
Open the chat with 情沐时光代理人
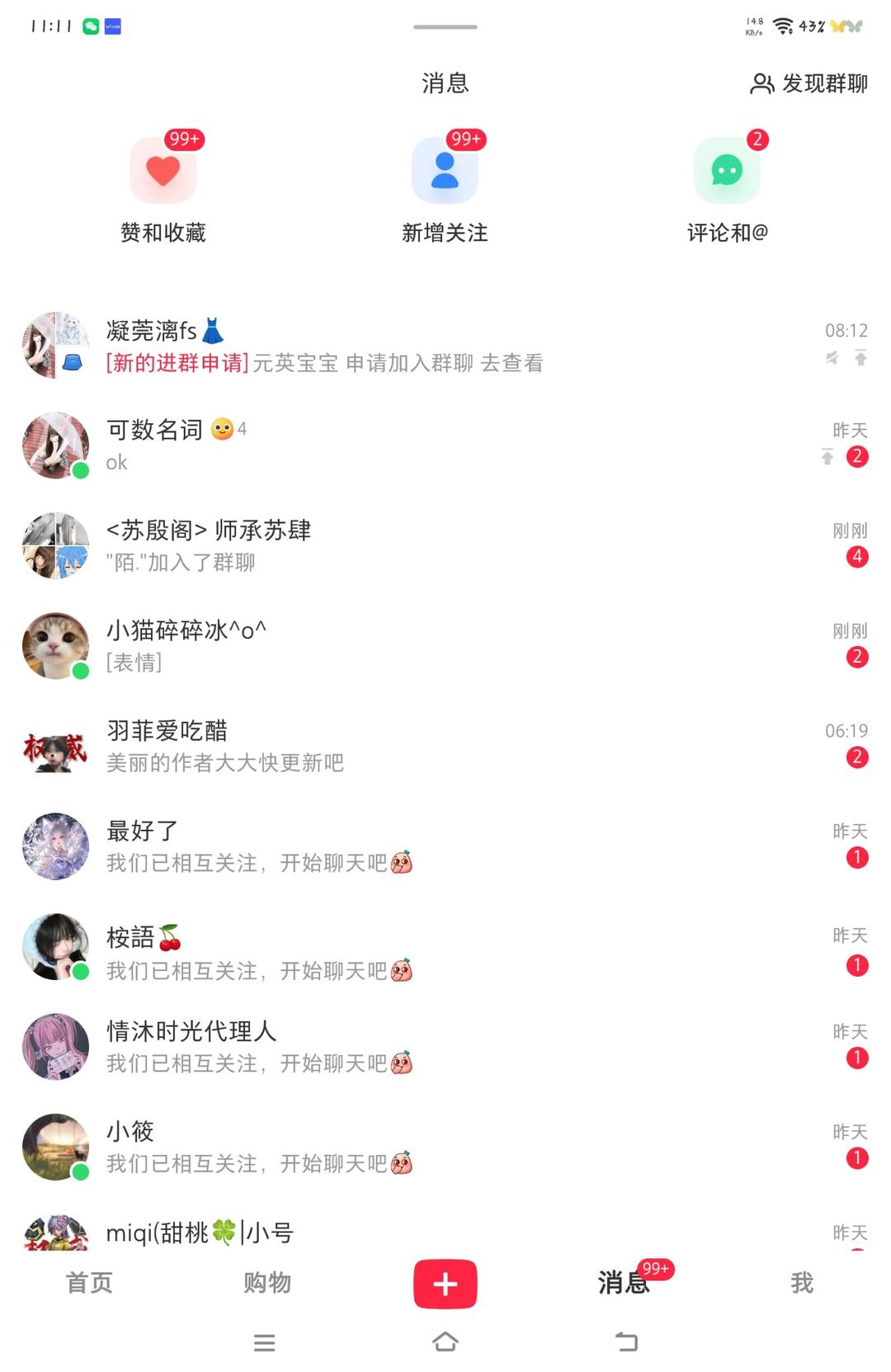pos(412,1047)
